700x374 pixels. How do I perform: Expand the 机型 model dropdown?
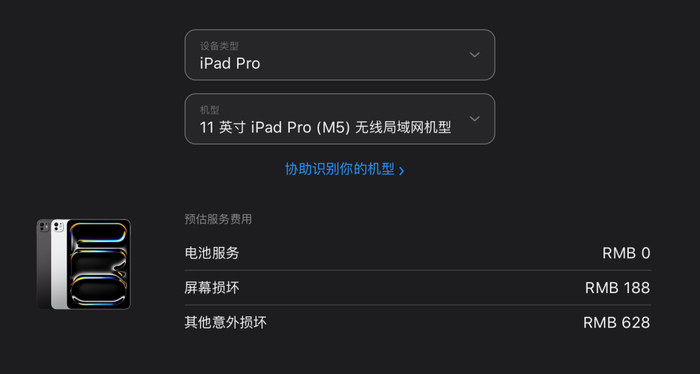(x=340, y=119)
